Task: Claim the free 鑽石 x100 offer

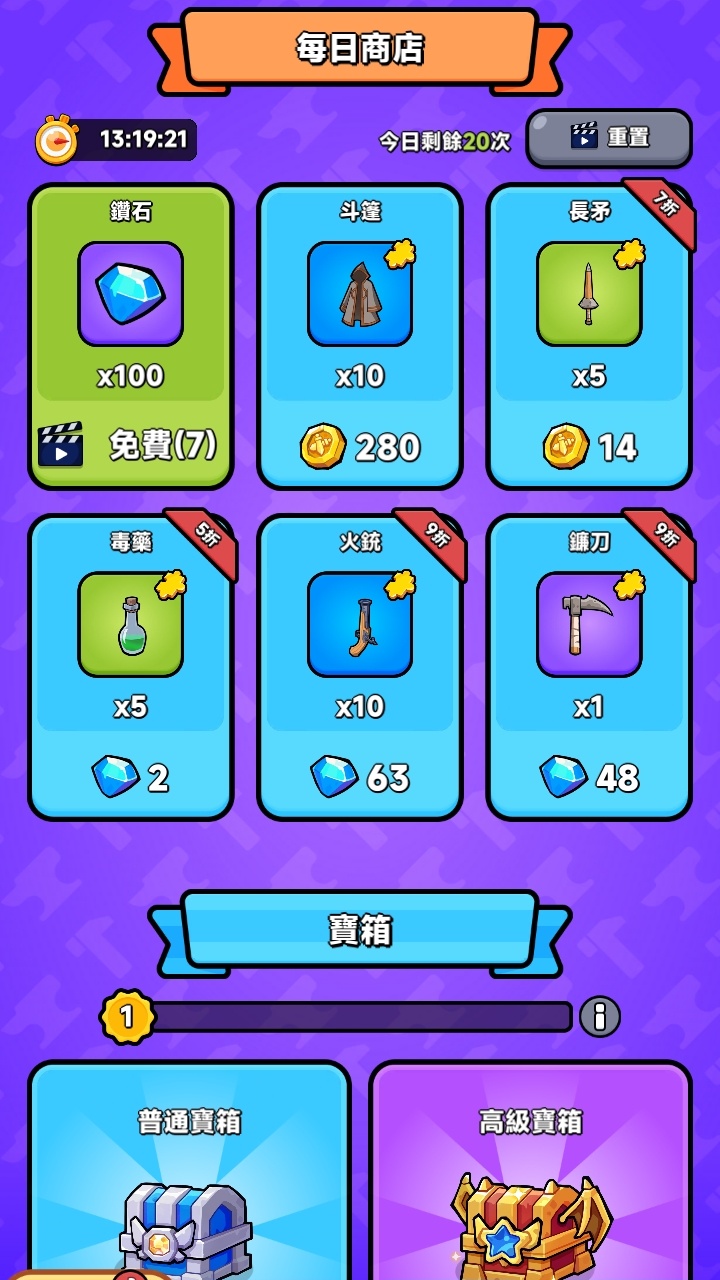Action: (x=130, y=443)
